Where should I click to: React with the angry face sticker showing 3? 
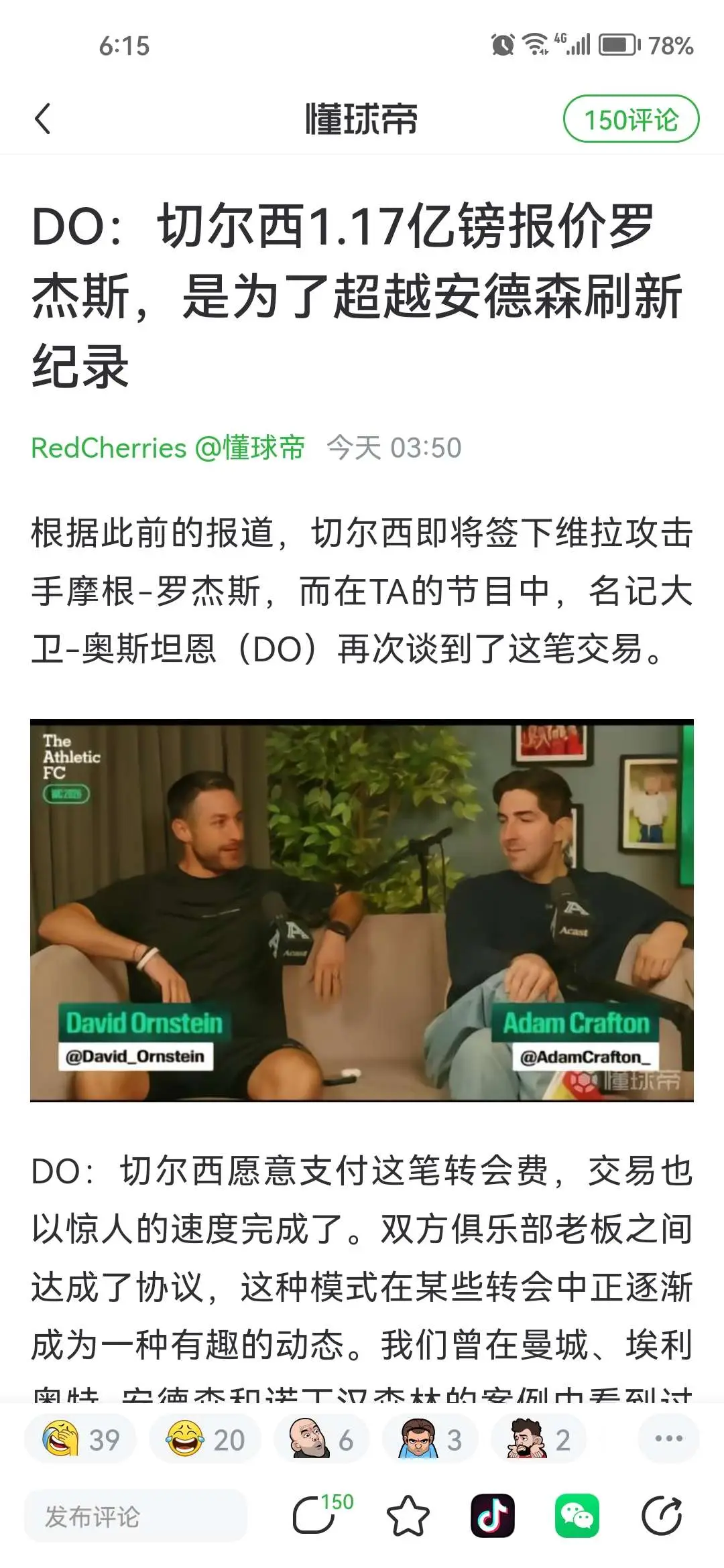(x=430, y=1439)
